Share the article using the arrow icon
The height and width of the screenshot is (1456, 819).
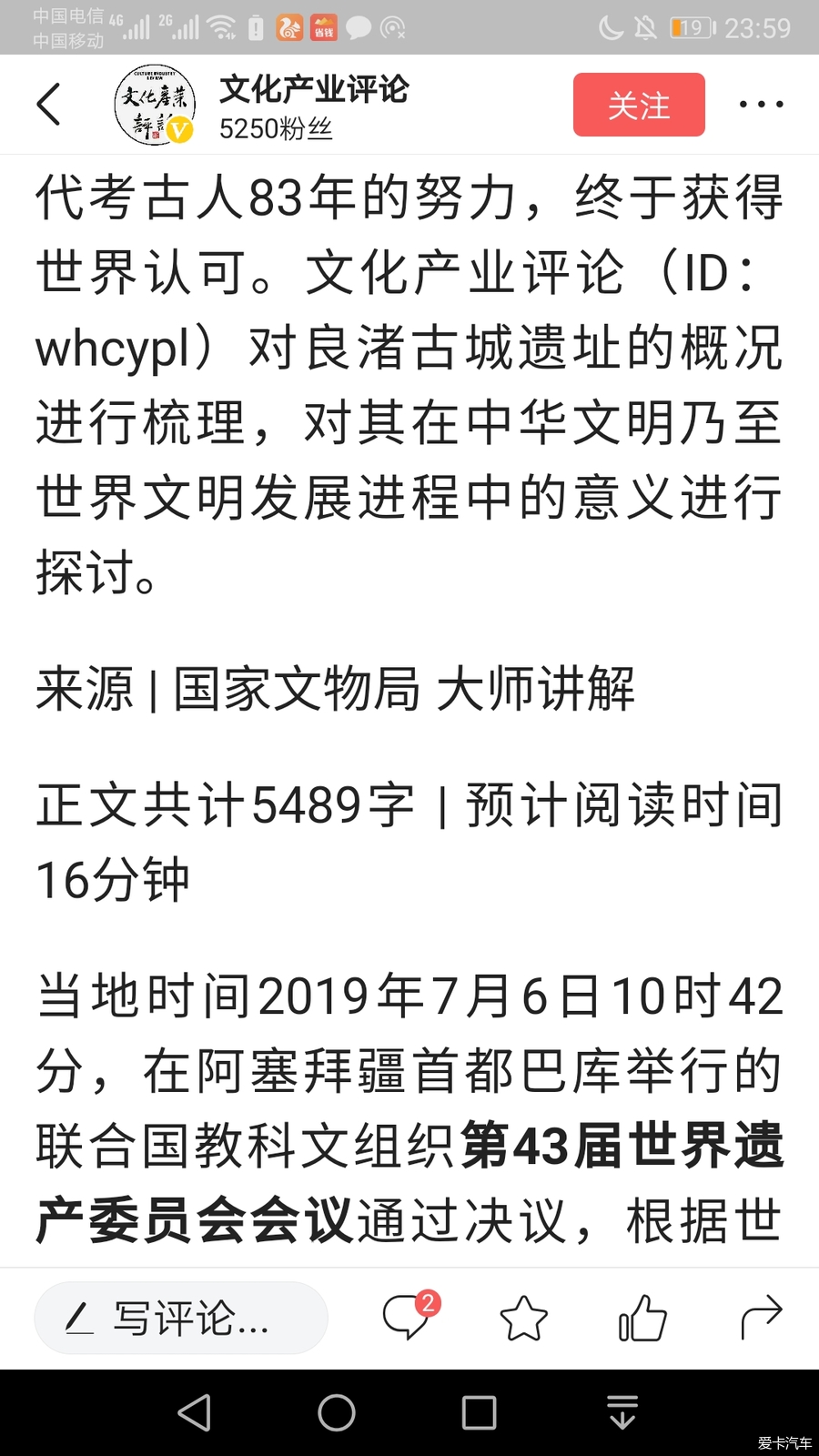(761, 1317)
